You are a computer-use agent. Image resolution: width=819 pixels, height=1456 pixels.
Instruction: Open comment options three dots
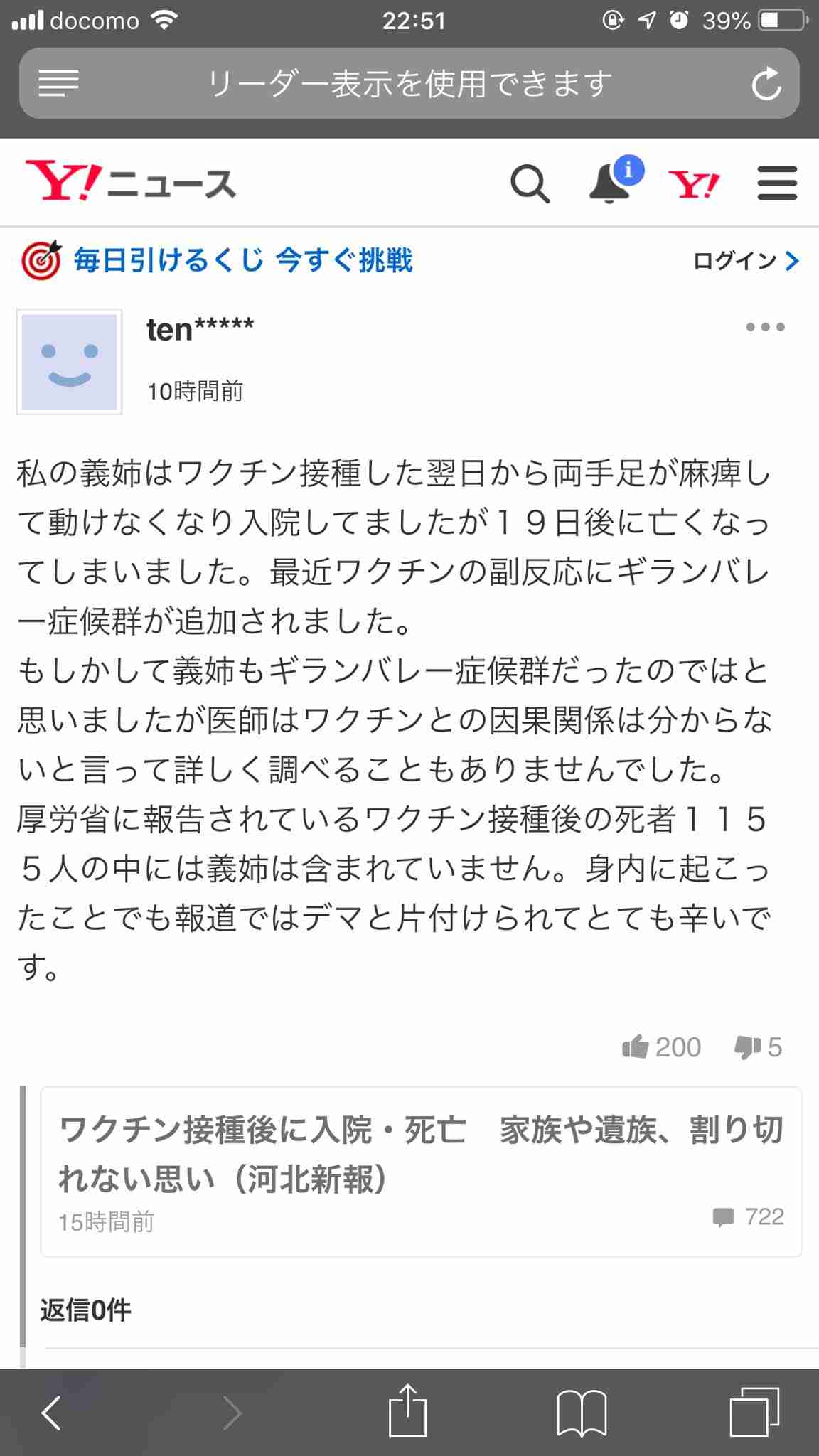point(766,327)
